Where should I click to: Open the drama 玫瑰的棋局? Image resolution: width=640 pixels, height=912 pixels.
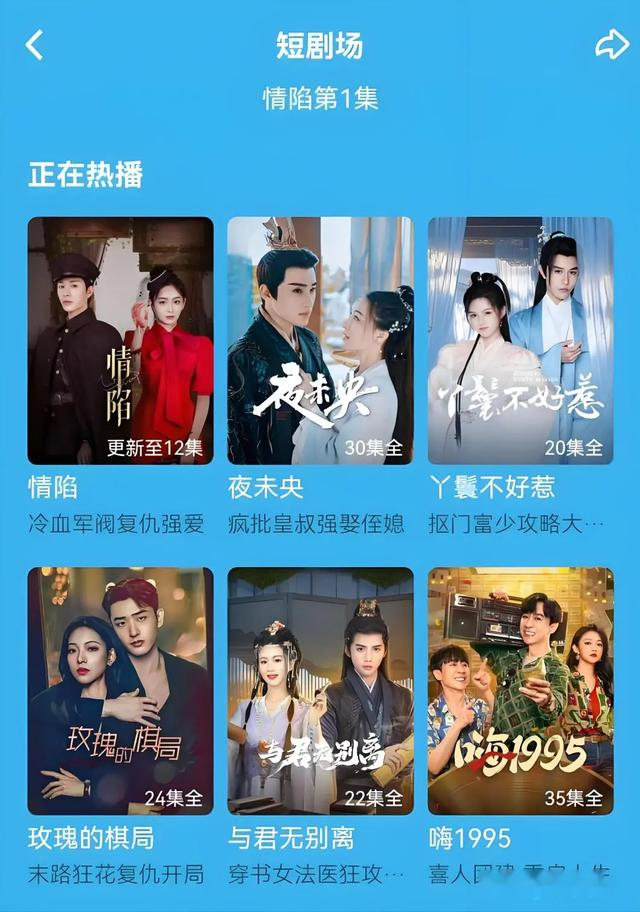[120, 691]
